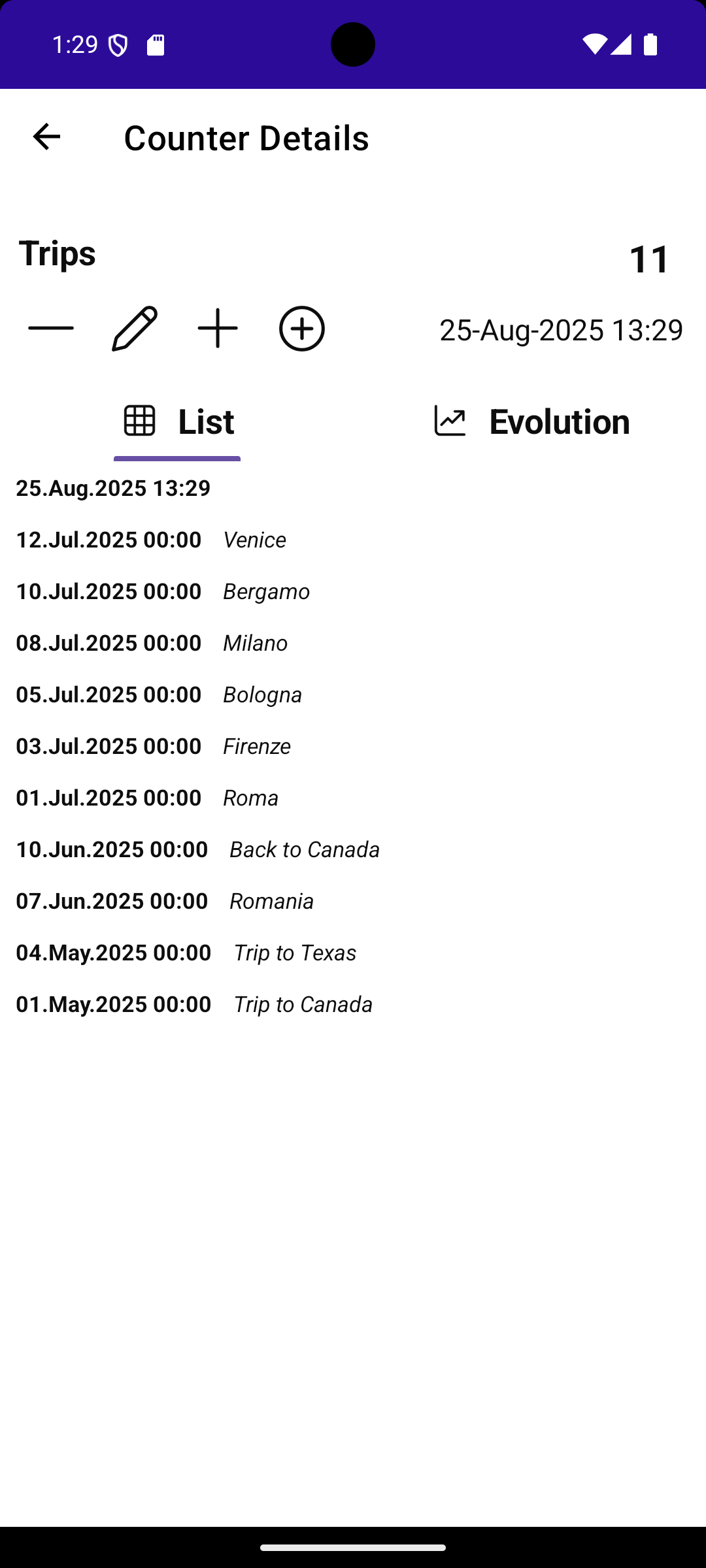Screen dimensions: 706x1568
Task: Select the Romania entry
Action: pyautogui.click(x=271, y=901)
